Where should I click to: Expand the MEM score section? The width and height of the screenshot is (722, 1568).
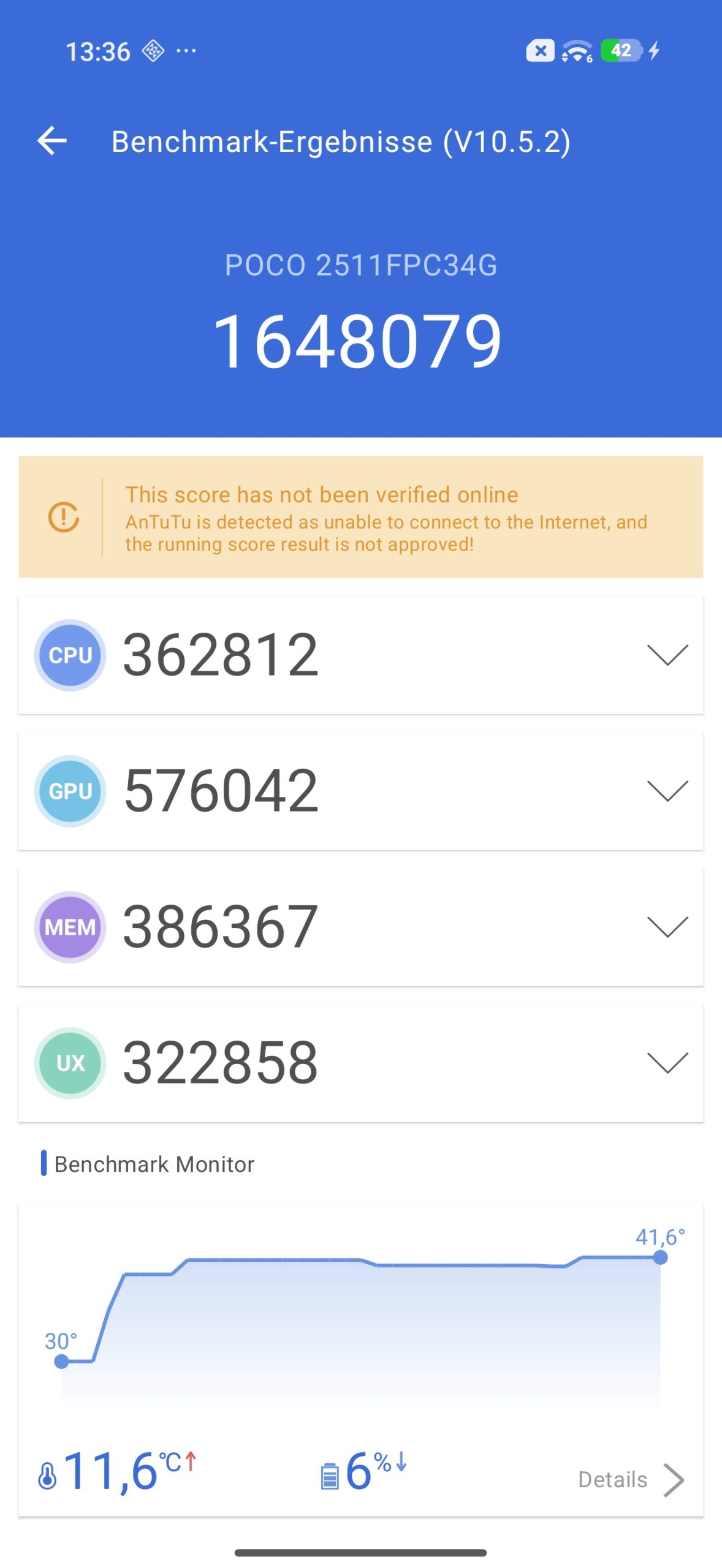(x=667, y=927)
